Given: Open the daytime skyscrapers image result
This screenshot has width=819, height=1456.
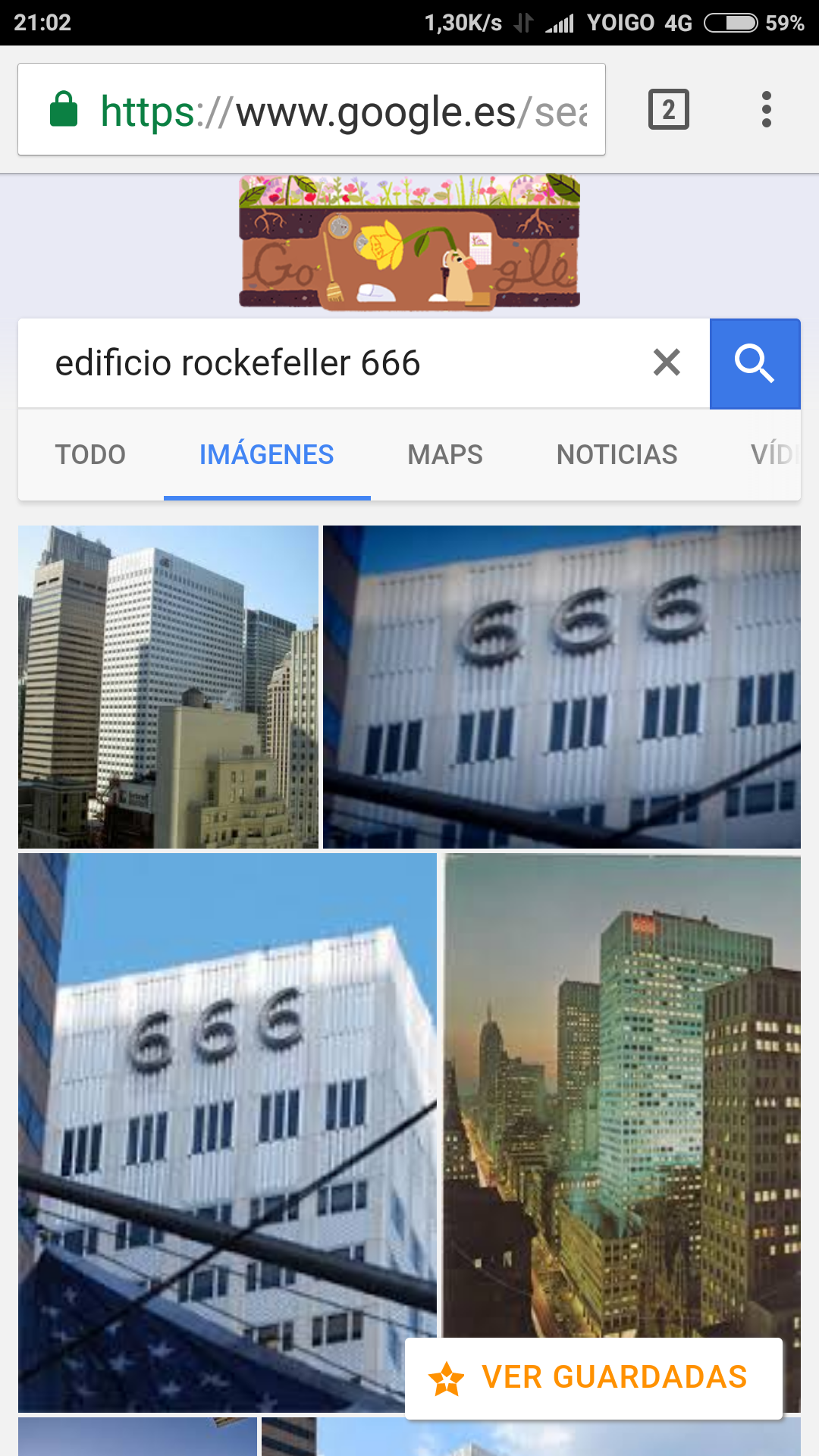Looking at the screenshot, I should (x=168, y=686).
